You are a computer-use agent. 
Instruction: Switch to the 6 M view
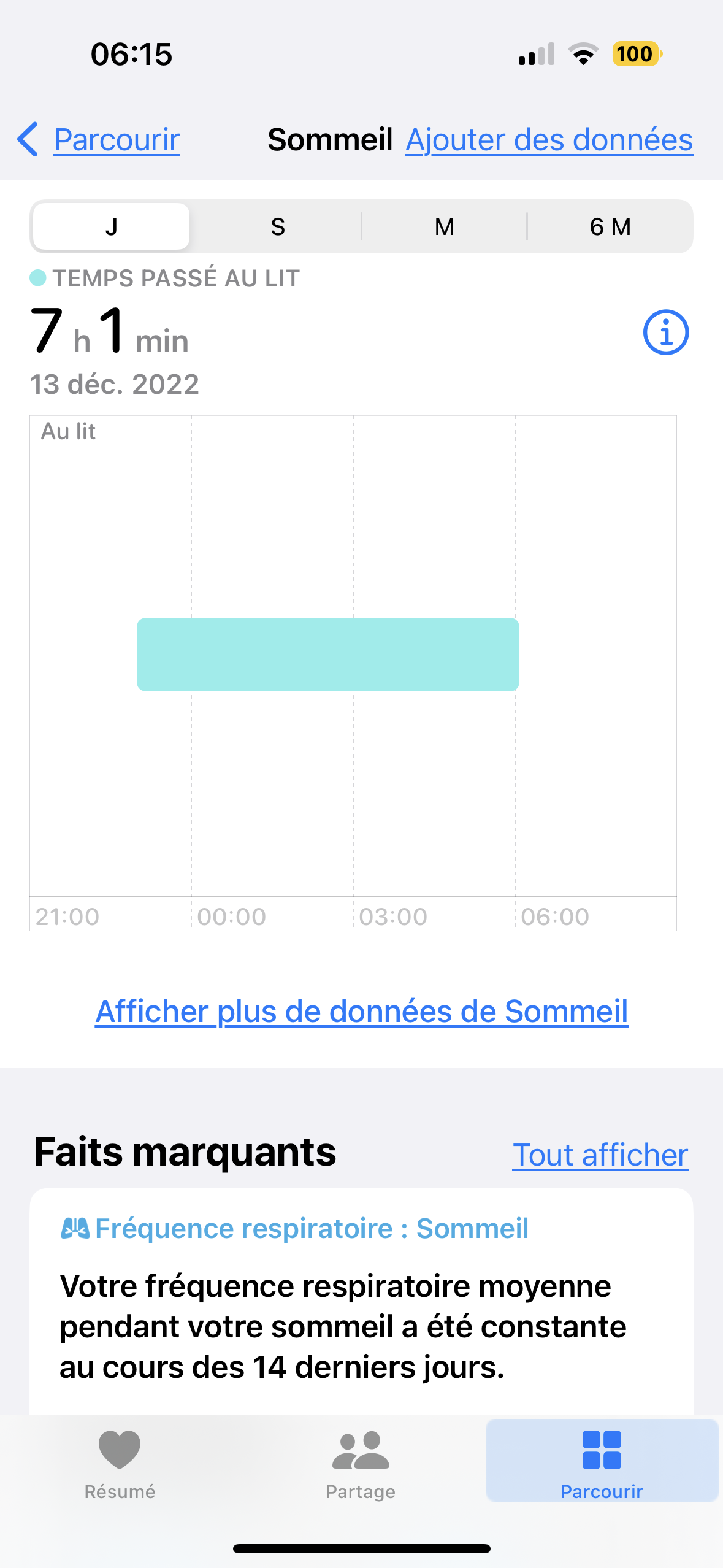pyautogui.click(x=610, y=227)
